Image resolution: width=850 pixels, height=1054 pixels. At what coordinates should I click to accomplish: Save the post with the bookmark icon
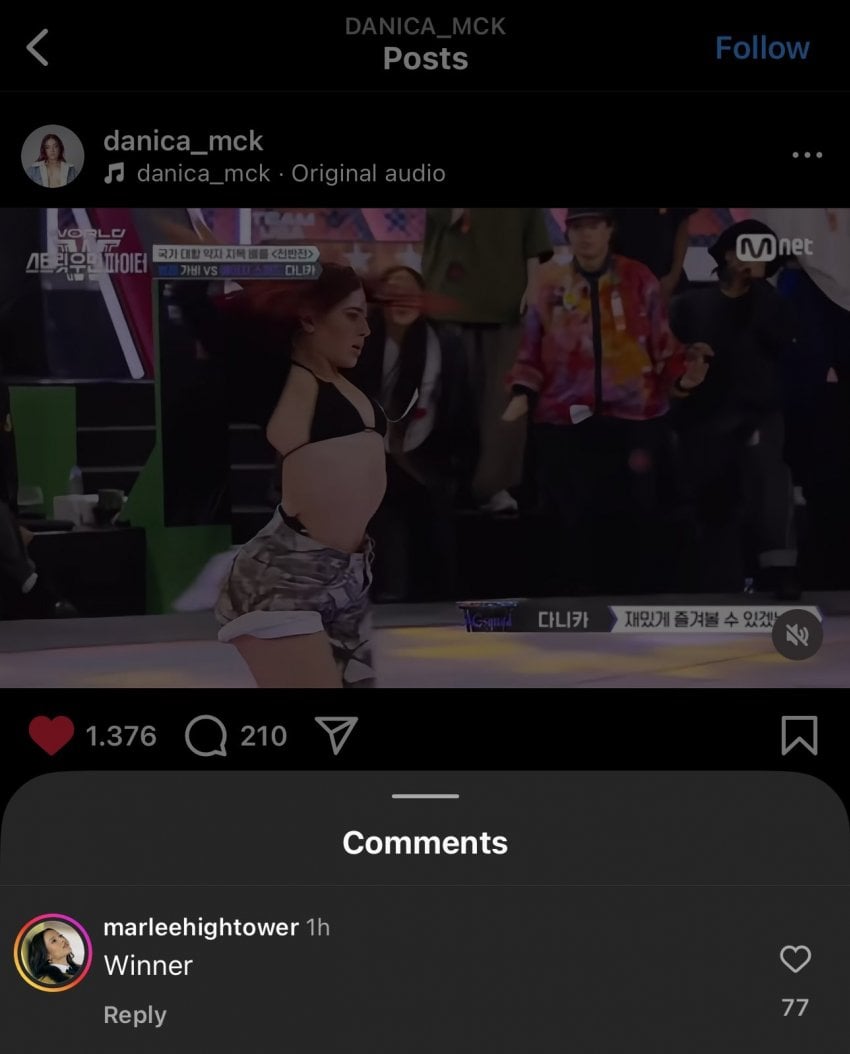[798, 736]
